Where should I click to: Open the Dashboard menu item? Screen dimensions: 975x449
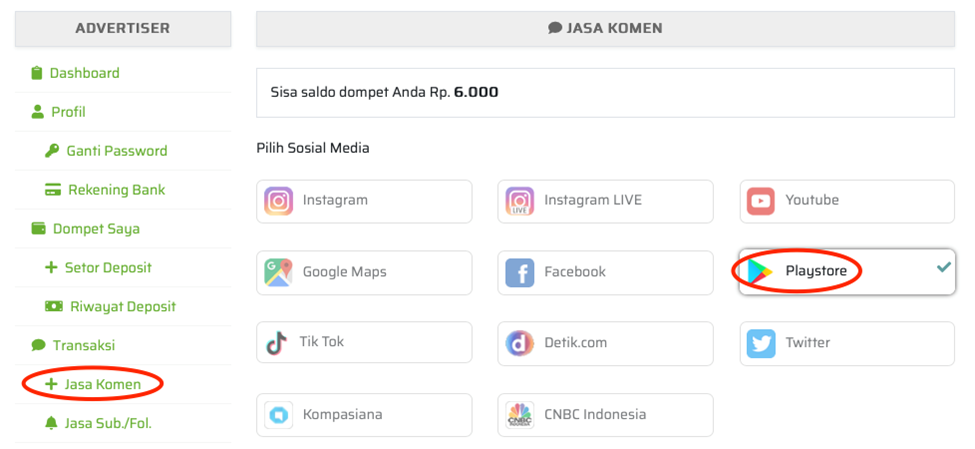click(x=84, y=73)
